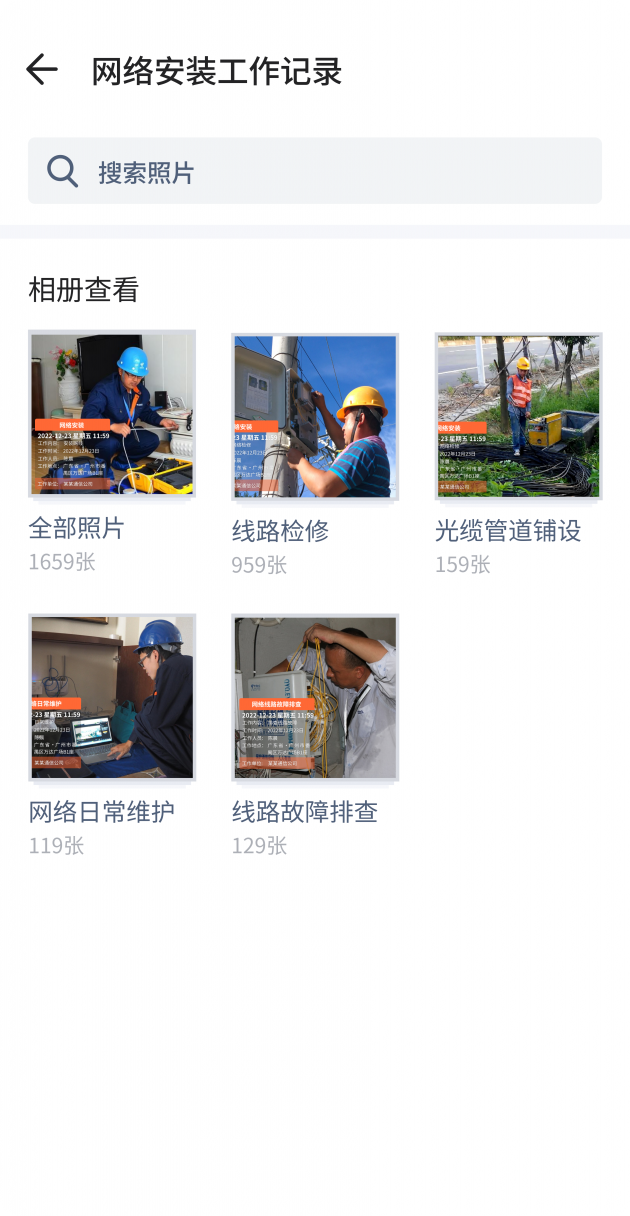View the 光缆管道铺设 album
Viewport: 630px width, 1216px height.
pos(518,417)
